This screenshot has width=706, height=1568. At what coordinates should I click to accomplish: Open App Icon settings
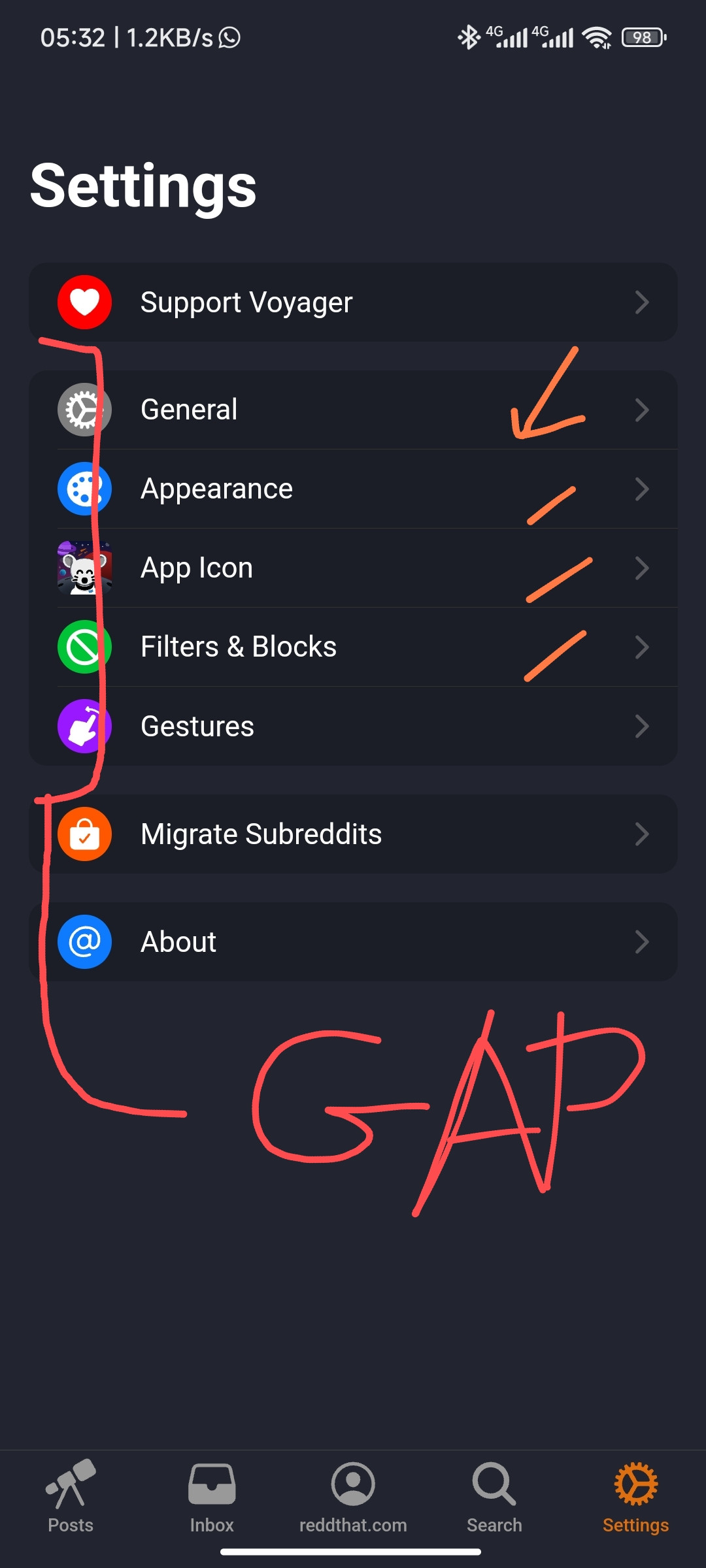pos(353,568)
